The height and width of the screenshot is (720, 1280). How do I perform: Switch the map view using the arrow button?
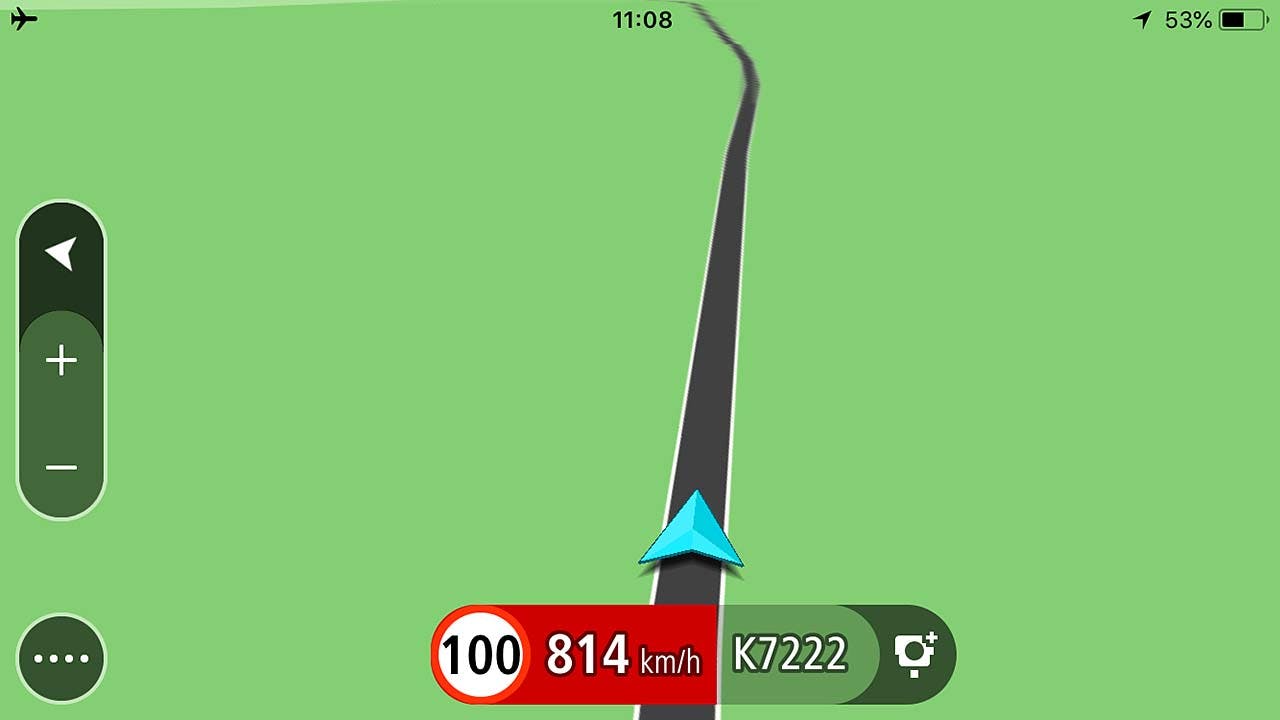[x=61, y=254]
